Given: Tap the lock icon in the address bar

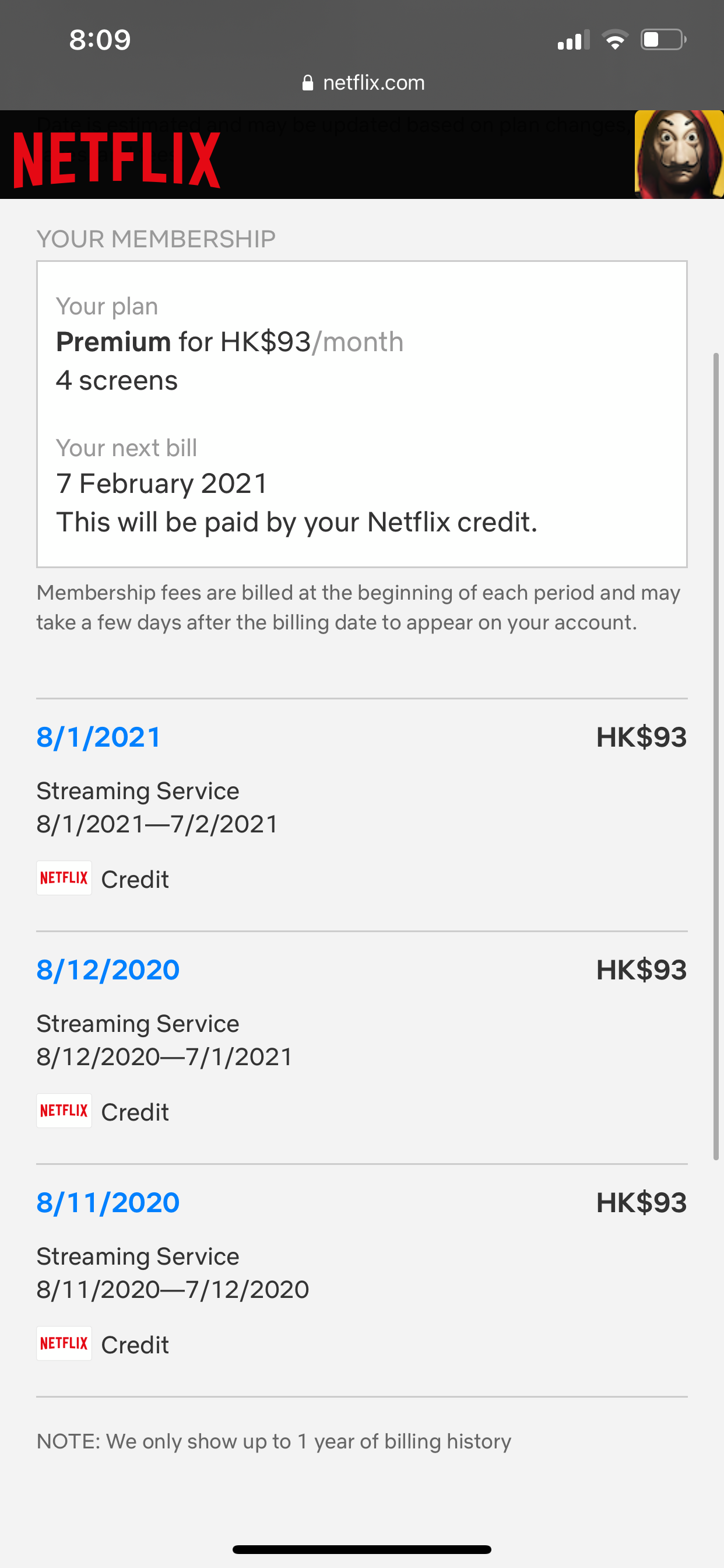Looking at the screenshot, I should click(307, 82).
